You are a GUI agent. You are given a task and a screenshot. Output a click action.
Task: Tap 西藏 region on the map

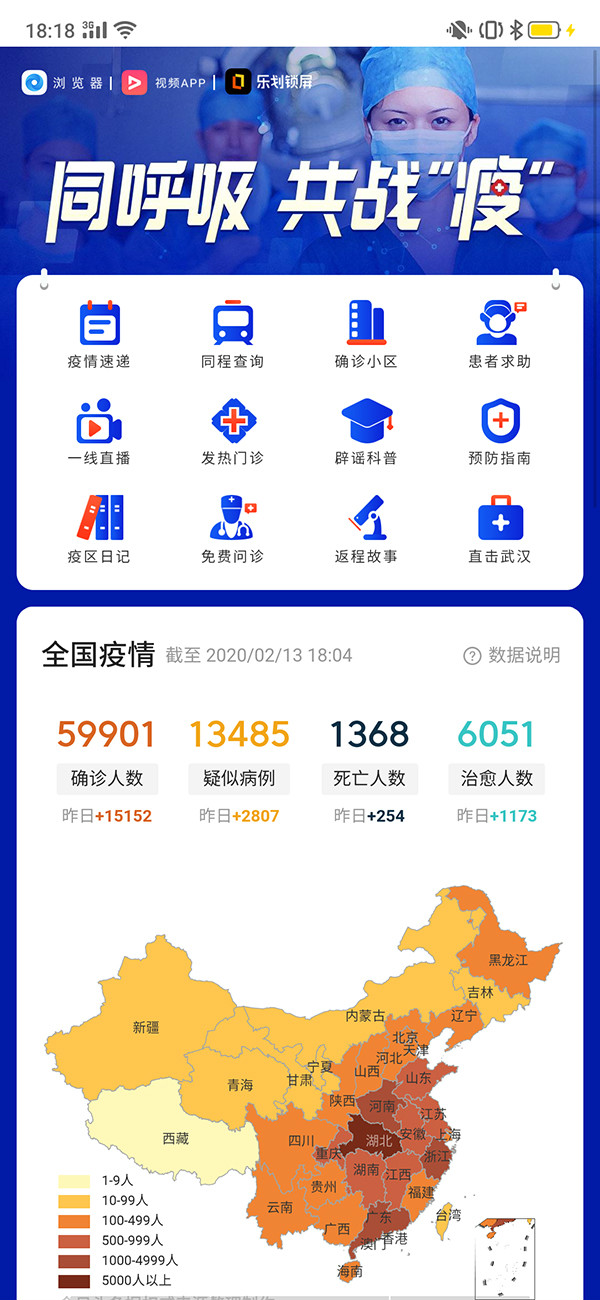tap(175, 1138)
